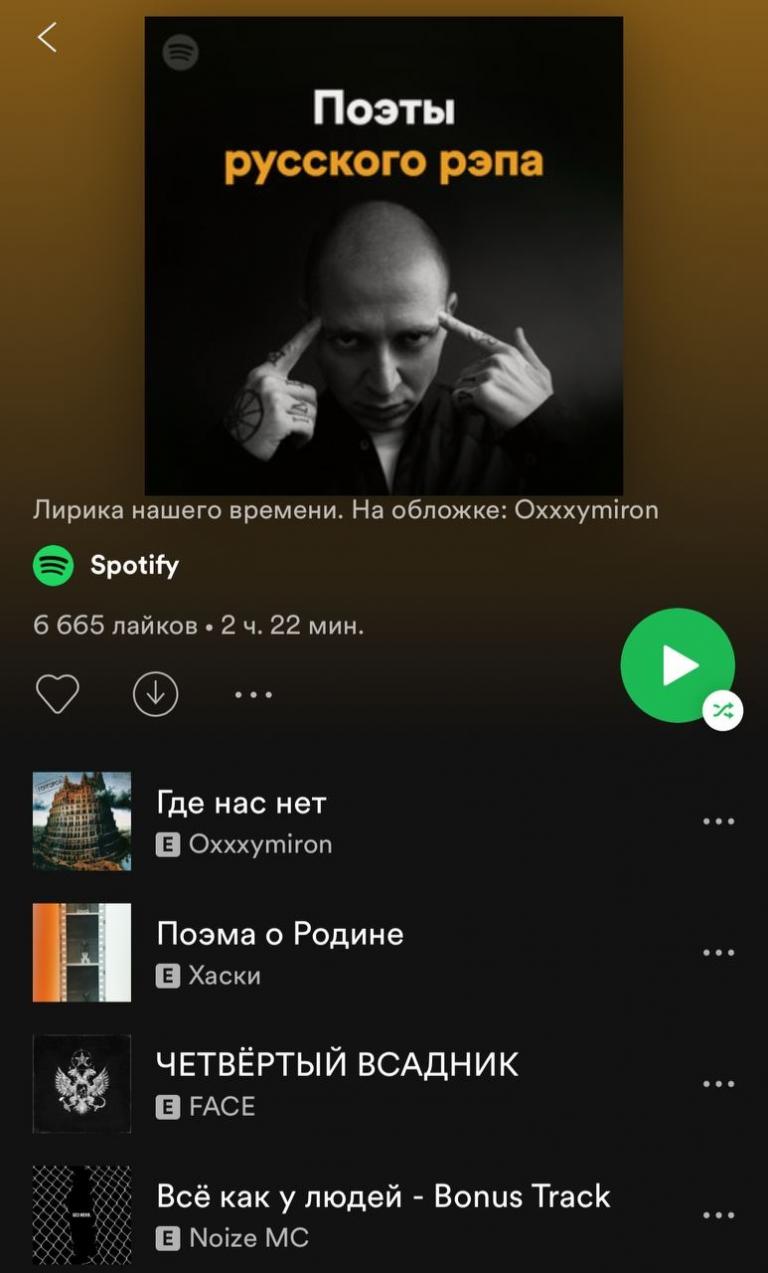The image size is (768, 1273).
Task: Tap the album art of «Поэма о Родине»
Action: click(81, 952)
